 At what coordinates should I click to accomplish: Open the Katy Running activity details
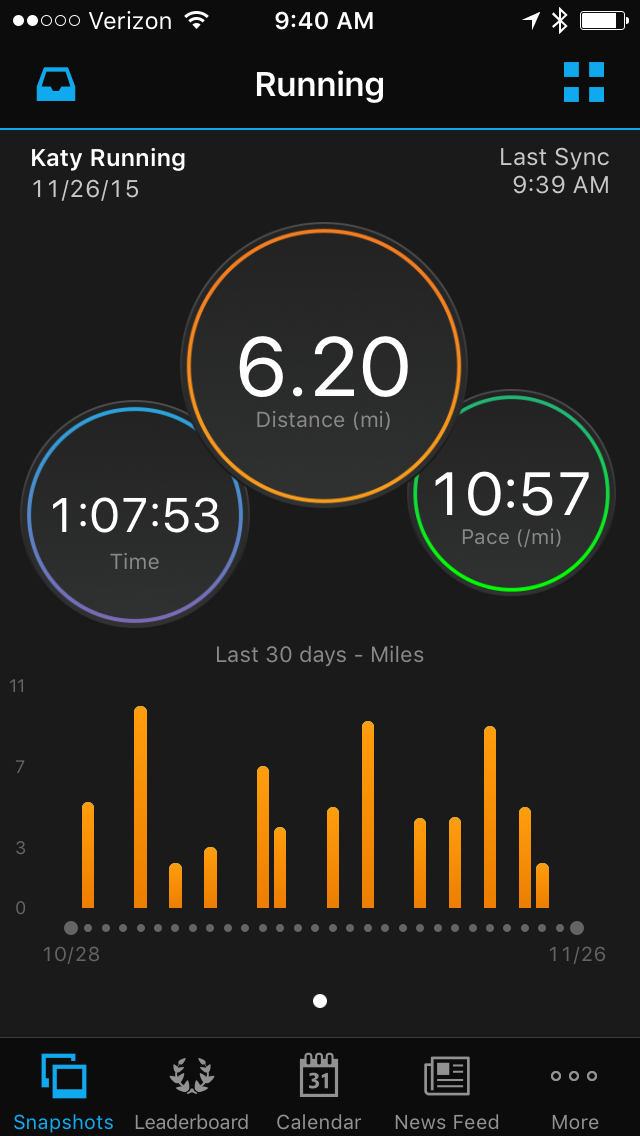click(x=108, y=173)
